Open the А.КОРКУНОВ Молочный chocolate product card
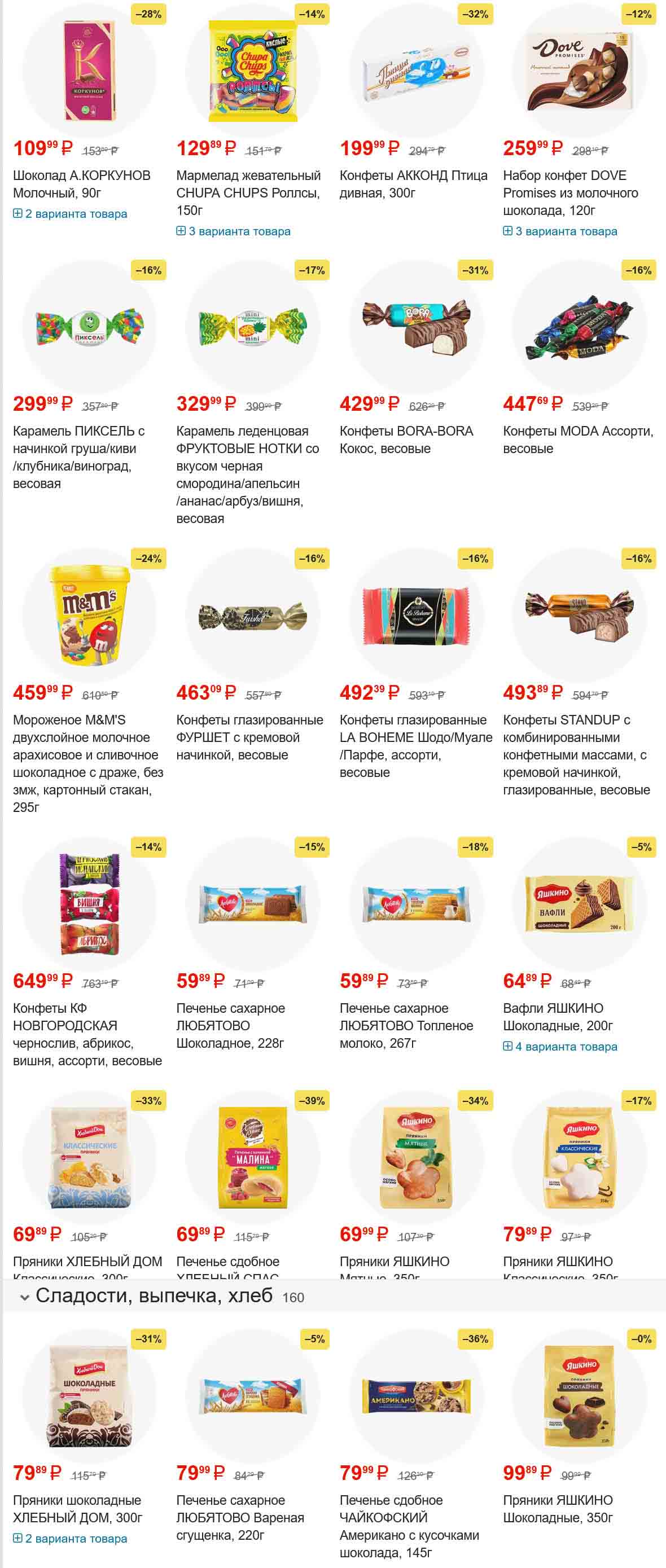Viewport: 666px width, 1568px height. [82, 184]
